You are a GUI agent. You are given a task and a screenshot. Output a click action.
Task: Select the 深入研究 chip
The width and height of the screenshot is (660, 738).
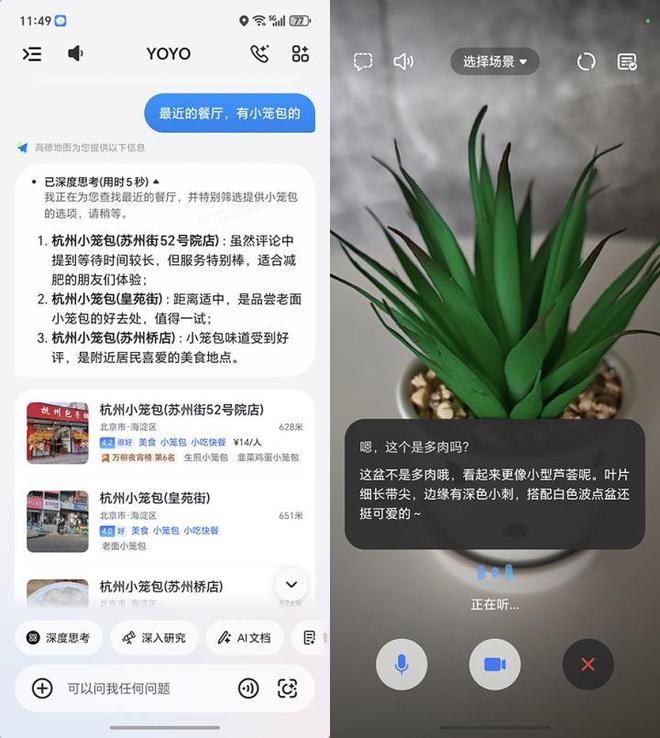[154, 638]
